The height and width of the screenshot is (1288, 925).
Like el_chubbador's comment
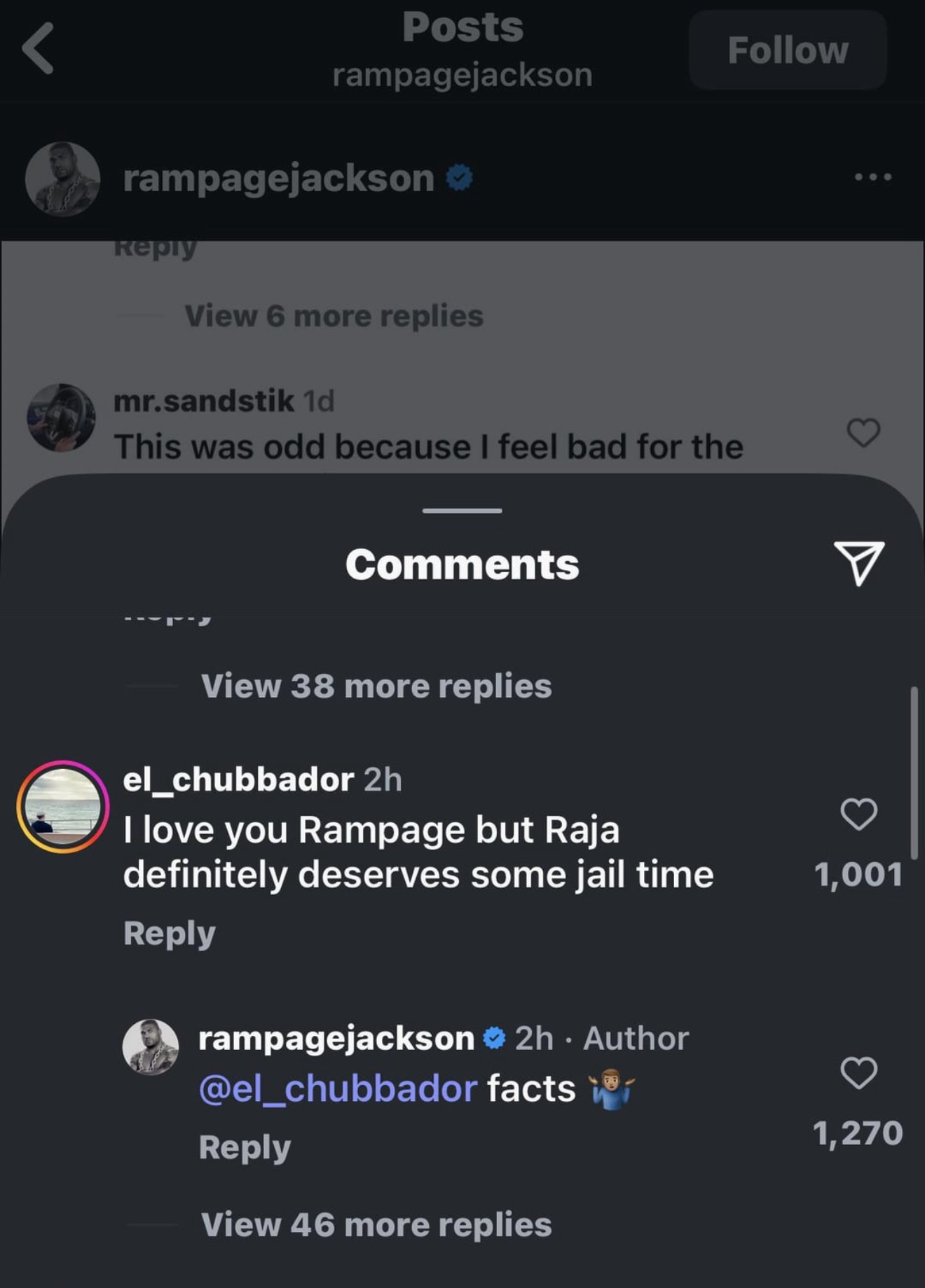pos(858,815)
